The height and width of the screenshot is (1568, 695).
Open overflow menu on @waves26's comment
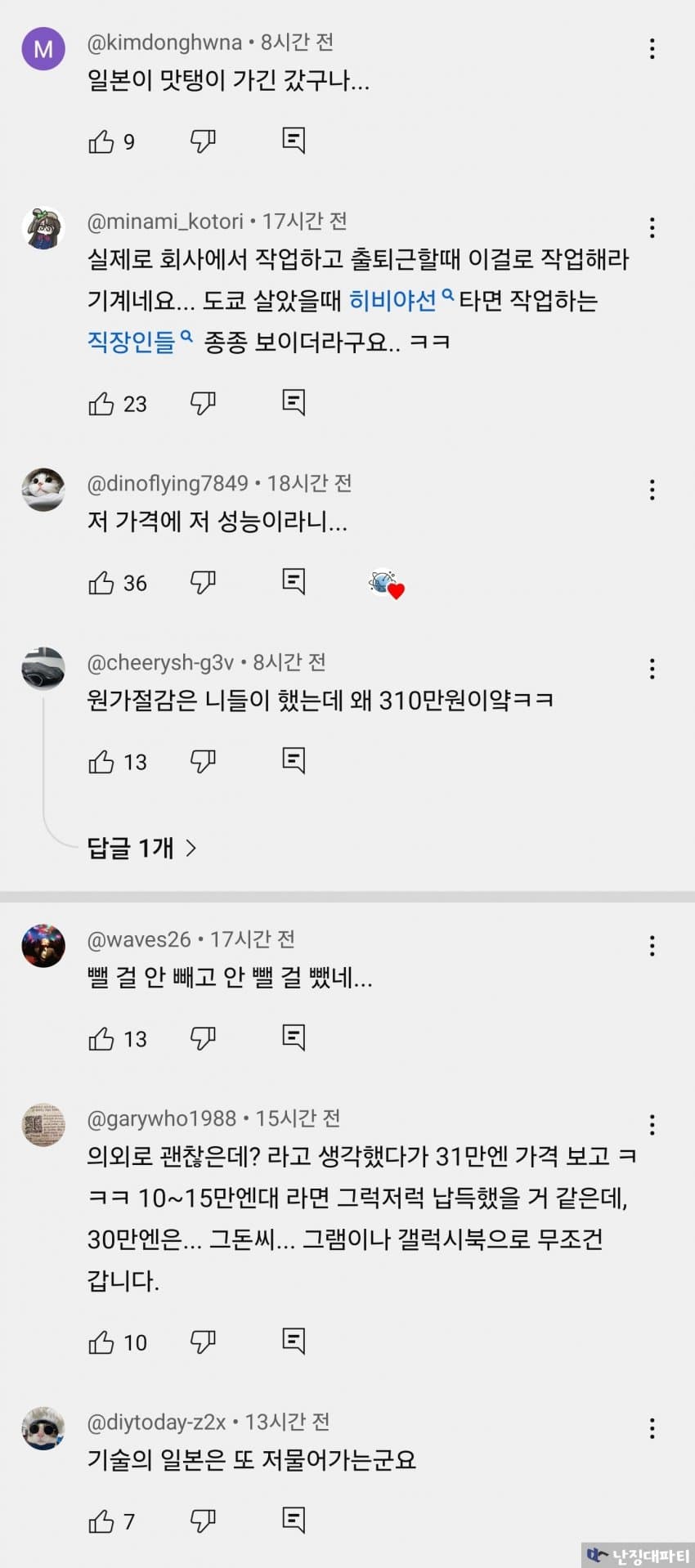click(652, 946)
